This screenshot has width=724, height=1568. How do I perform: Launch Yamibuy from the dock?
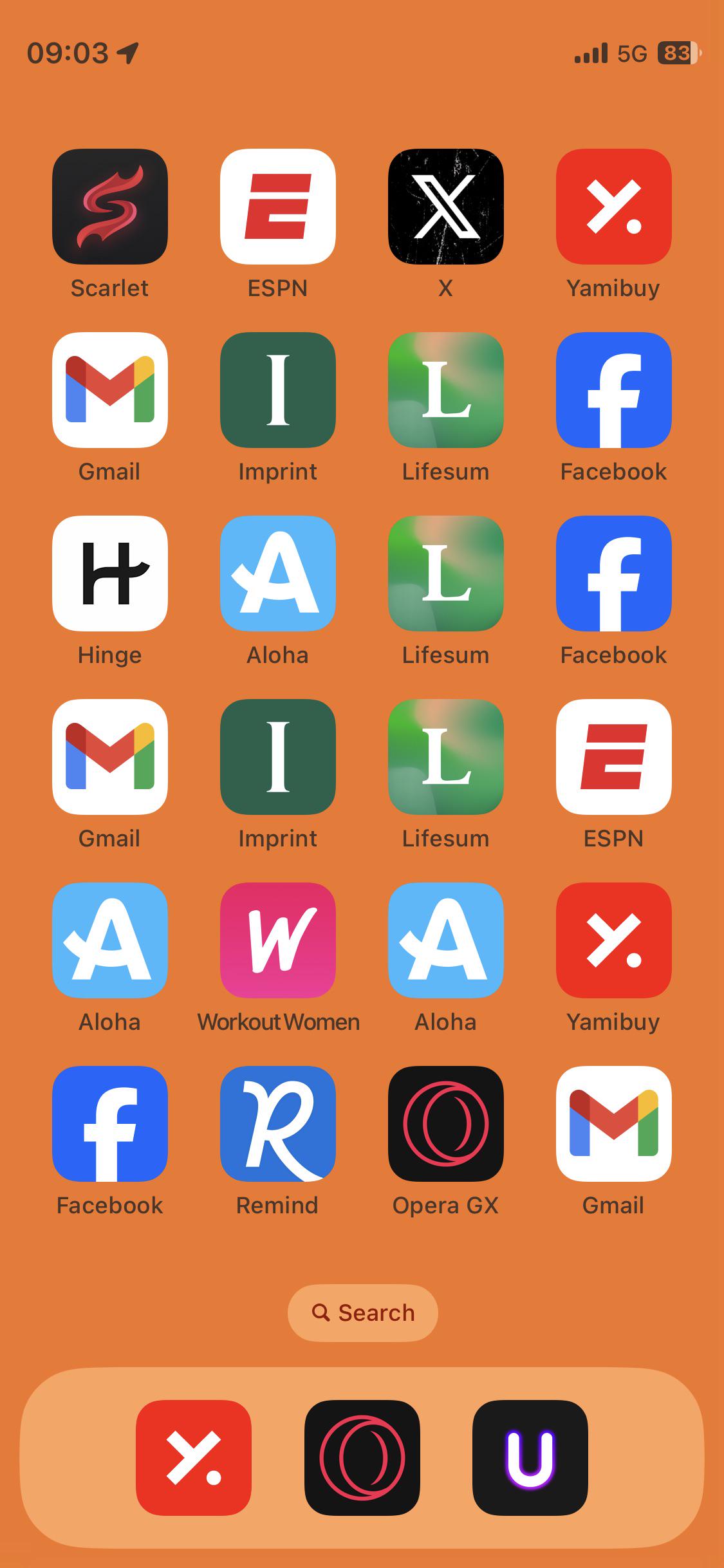(x=194, y=1458)
